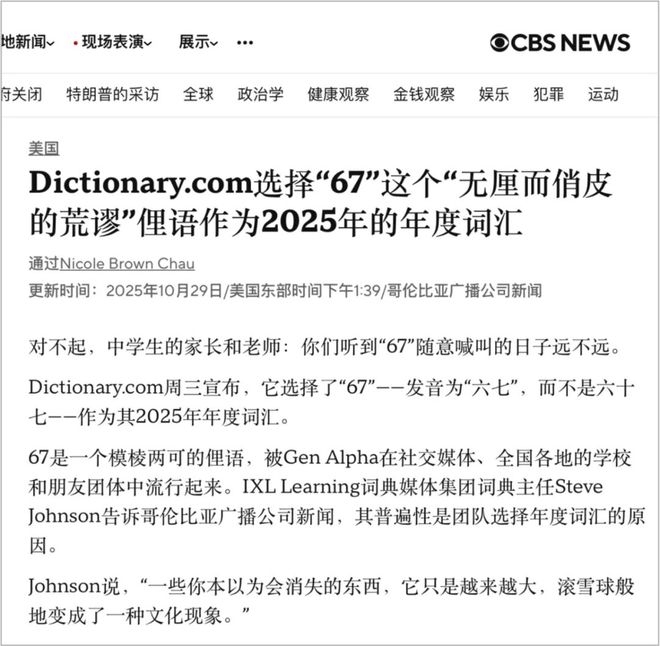Go to the 全球 section
The image size is (660, 646).
tap(198, 95)
